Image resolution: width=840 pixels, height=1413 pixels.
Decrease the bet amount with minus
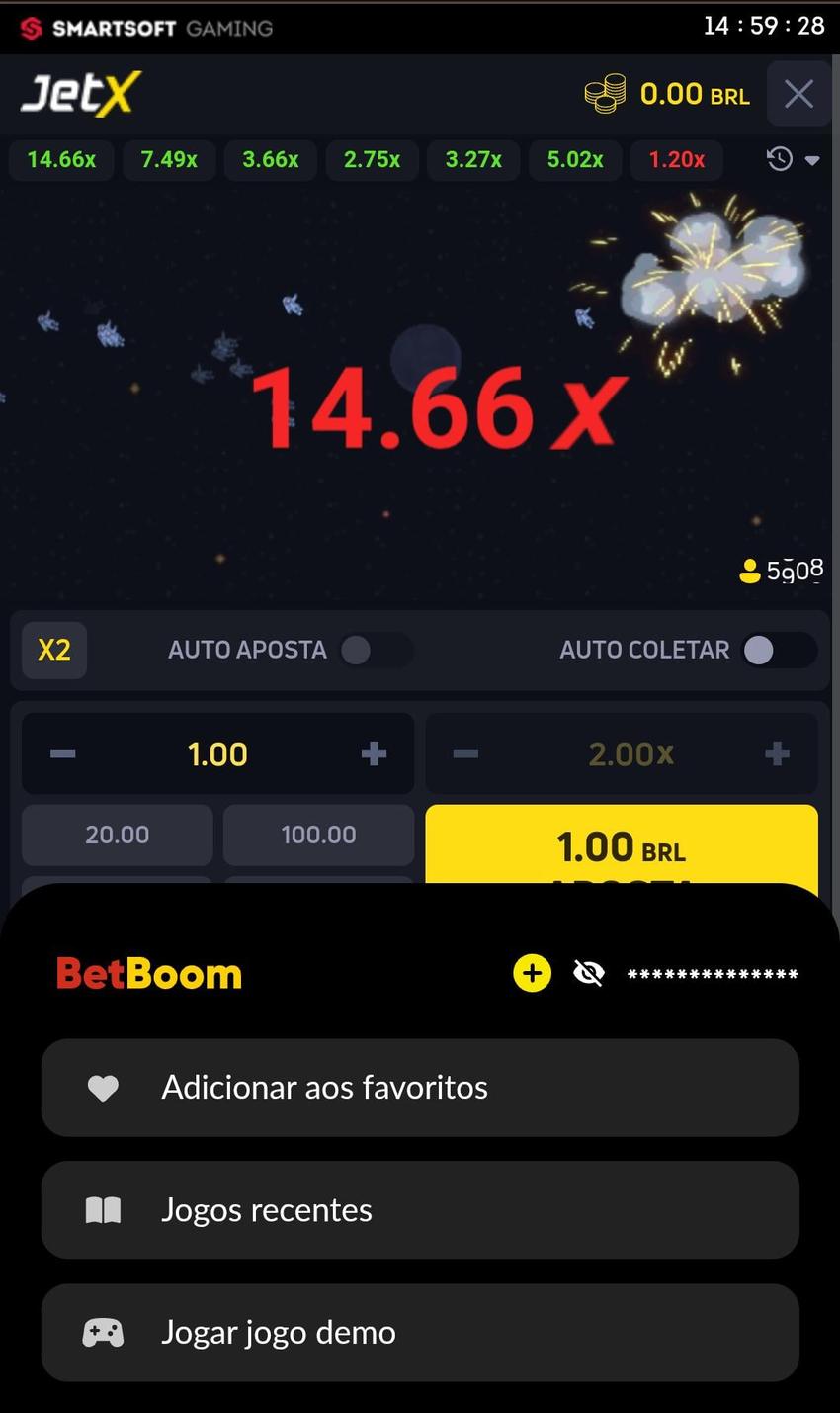click(x=61, y=753)
